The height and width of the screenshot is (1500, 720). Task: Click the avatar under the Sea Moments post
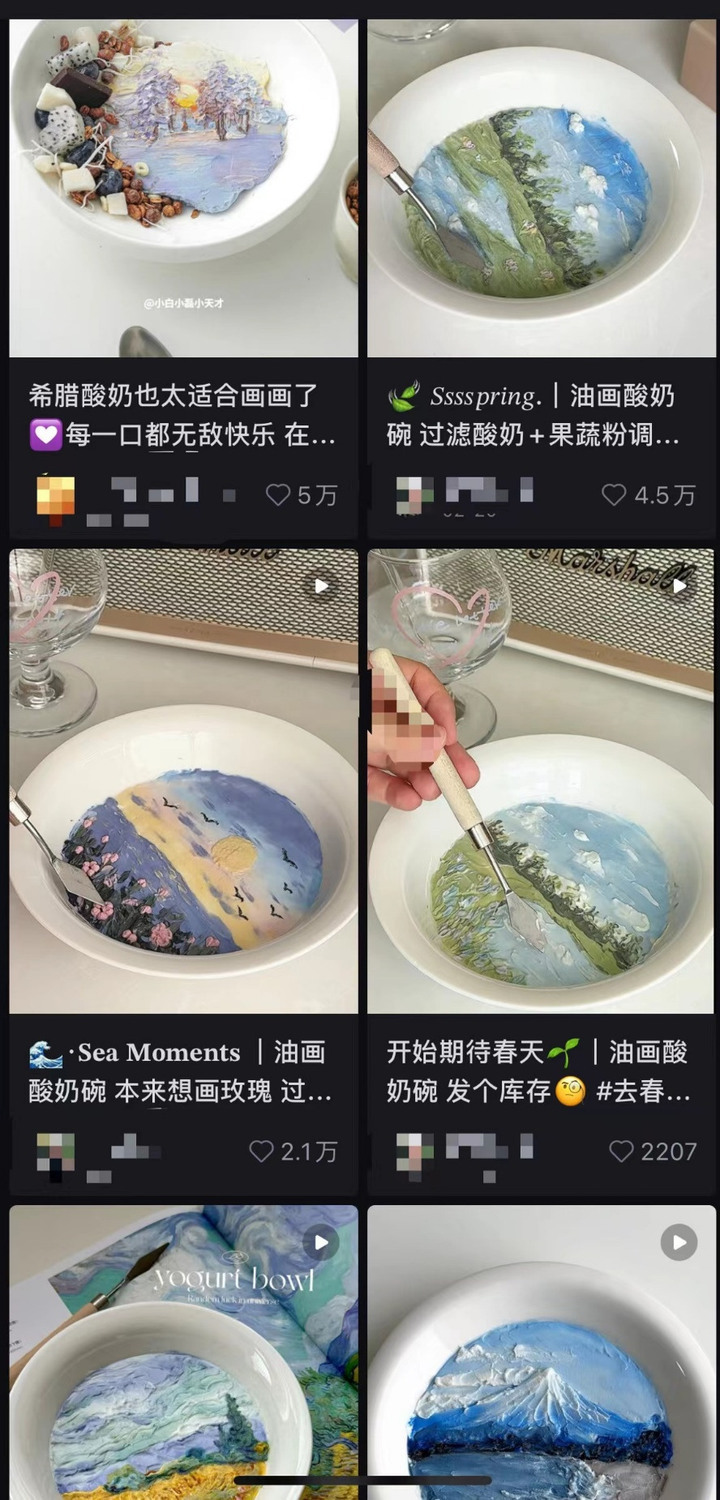pos(55,1151)
